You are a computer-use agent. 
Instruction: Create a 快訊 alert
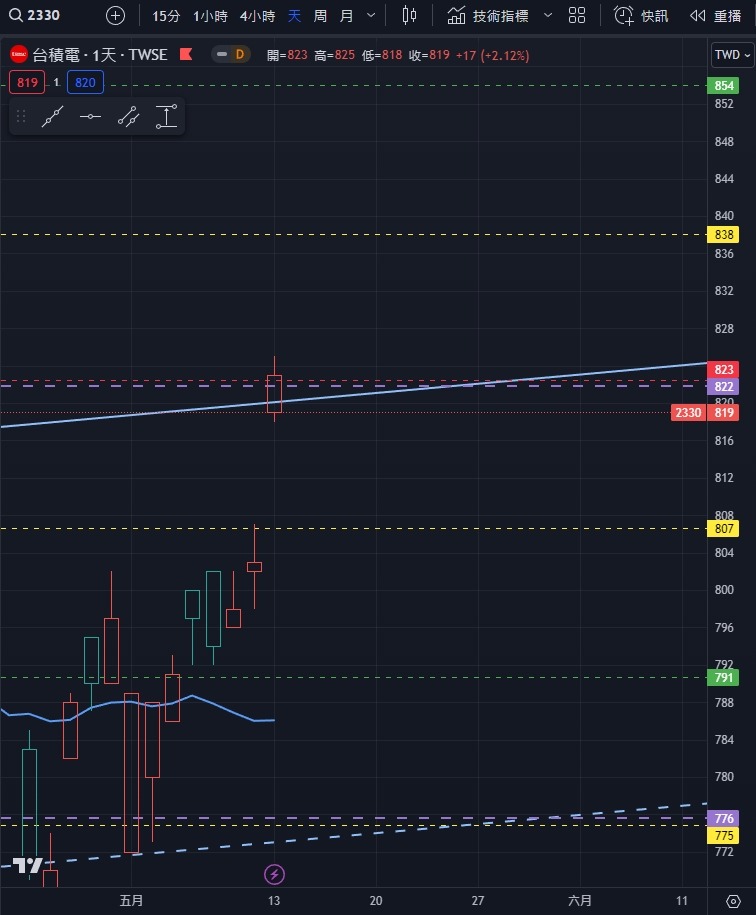coord(642,16)
